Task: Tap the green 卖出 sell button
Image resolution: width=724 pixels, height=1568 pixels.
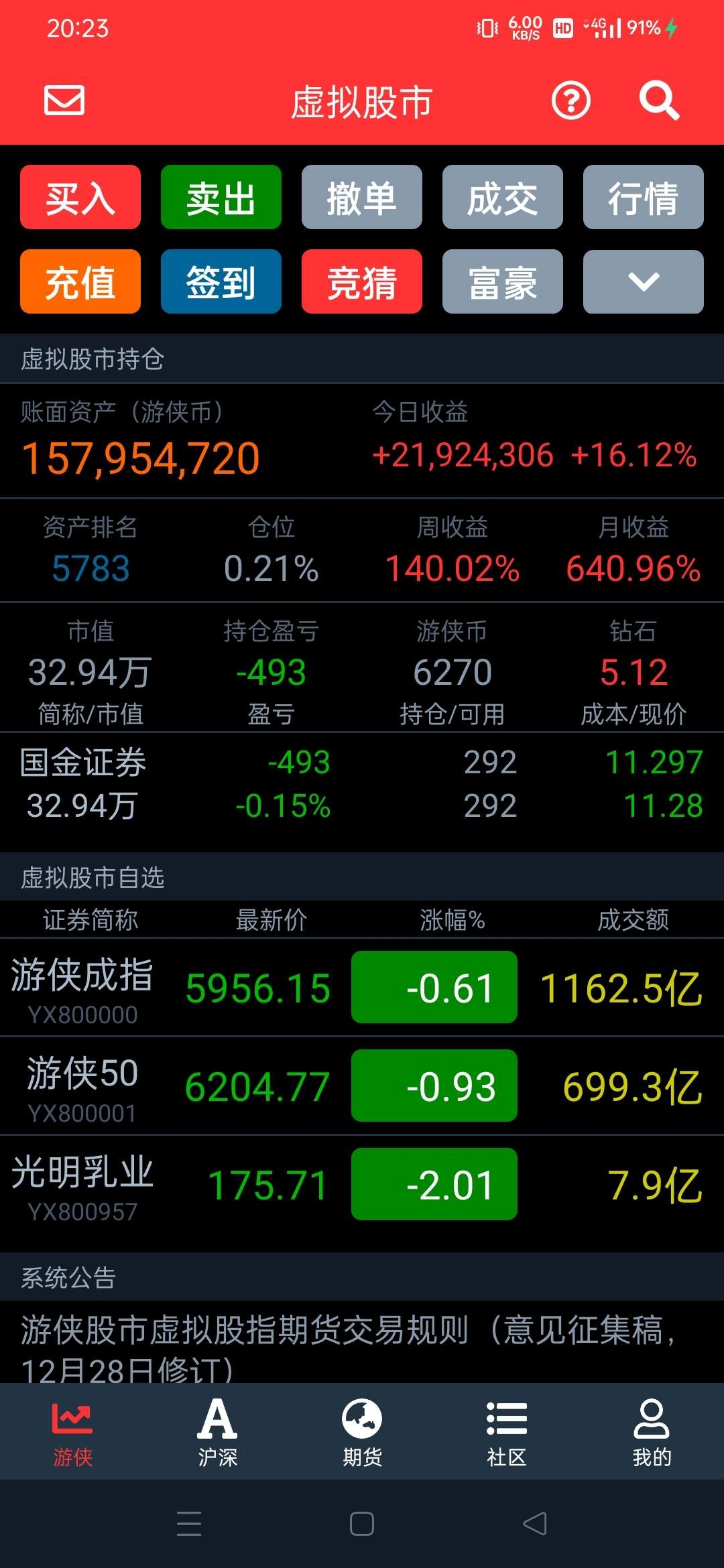Action: click(221, 197)
